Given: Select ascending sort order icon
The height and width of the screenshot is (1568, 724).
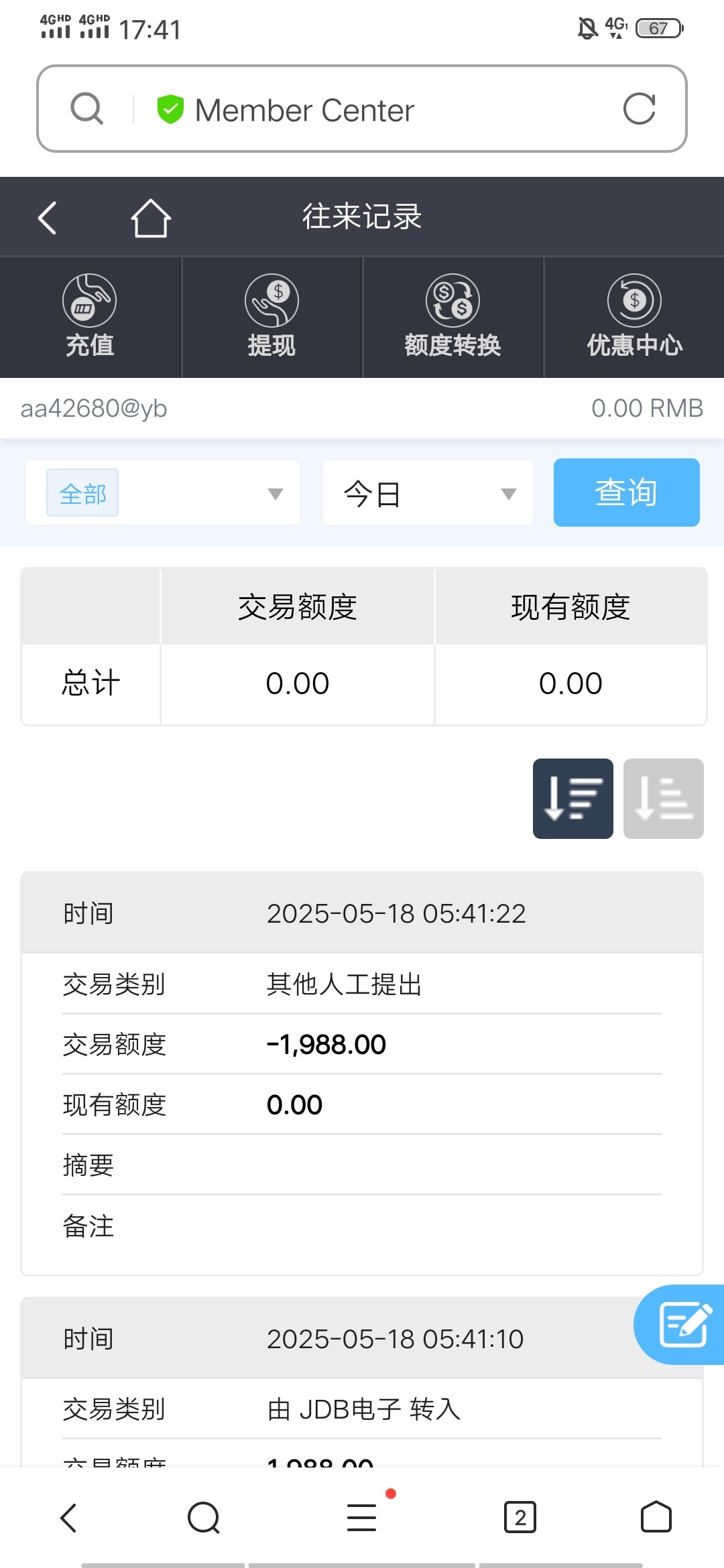Looking at the screenshot, I should tap(663, 798).
